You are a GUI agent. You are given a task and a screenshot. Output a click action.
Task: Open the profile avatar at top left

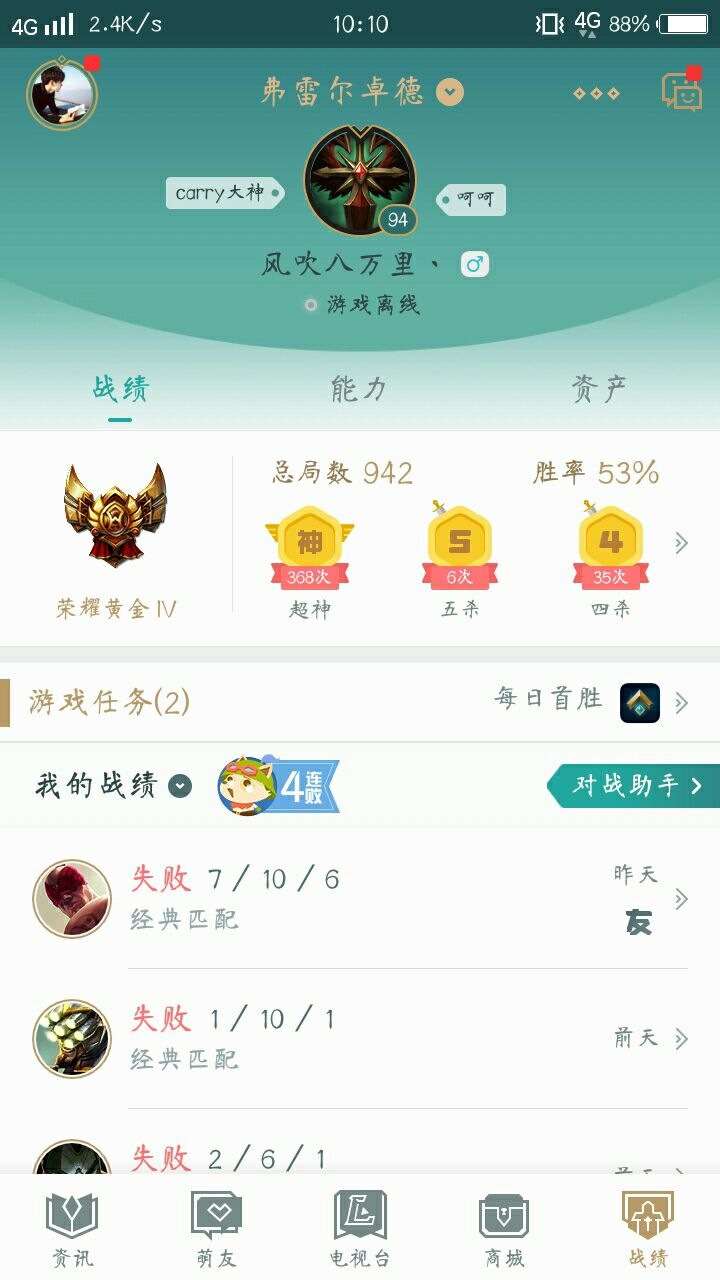pyautogui.click(x=62, y=95)
